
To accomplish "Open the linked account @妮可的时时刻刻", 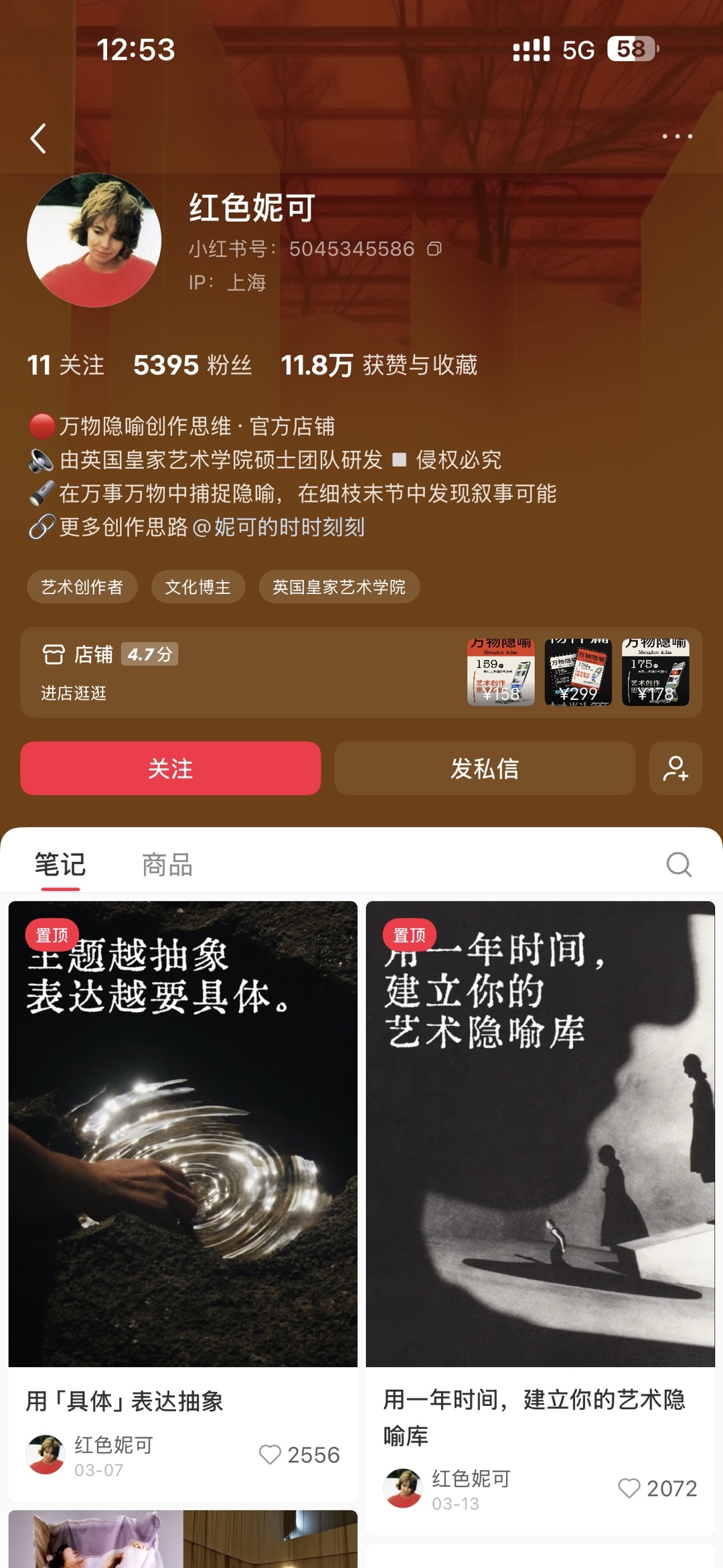I will tap(278, 526).
